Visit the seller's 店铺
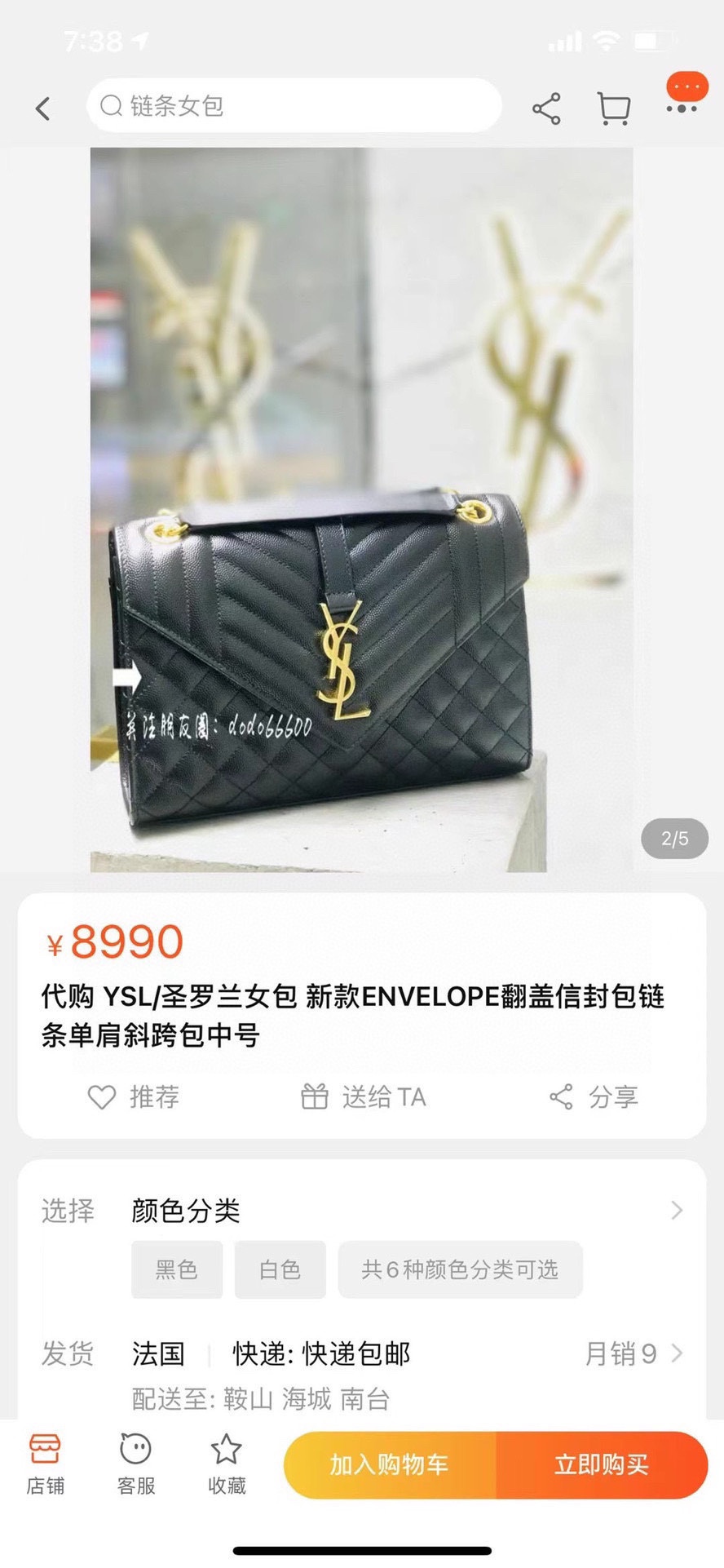The width and height of the screenshot is (724, 1568). click(46, 1464)
